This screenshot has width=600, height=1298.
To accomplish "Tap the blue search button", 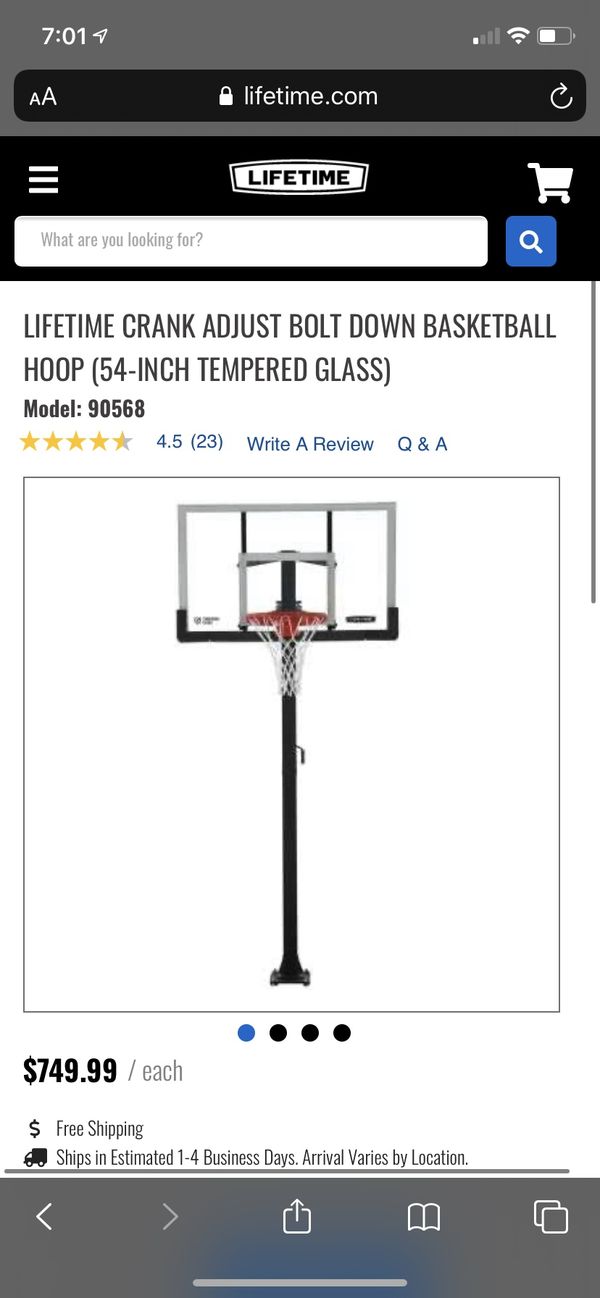I will [531, 241].
